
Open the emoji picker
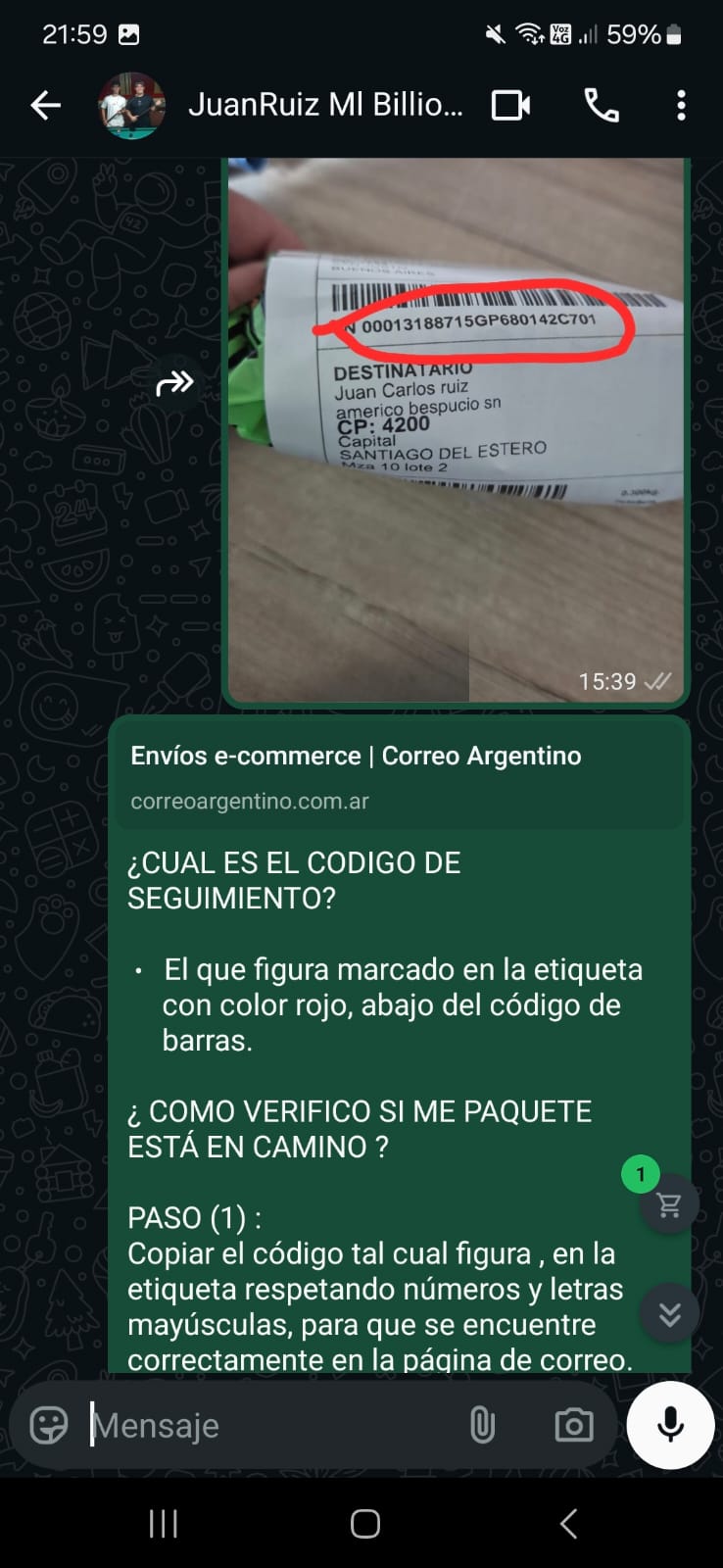tap(49, 1425)
